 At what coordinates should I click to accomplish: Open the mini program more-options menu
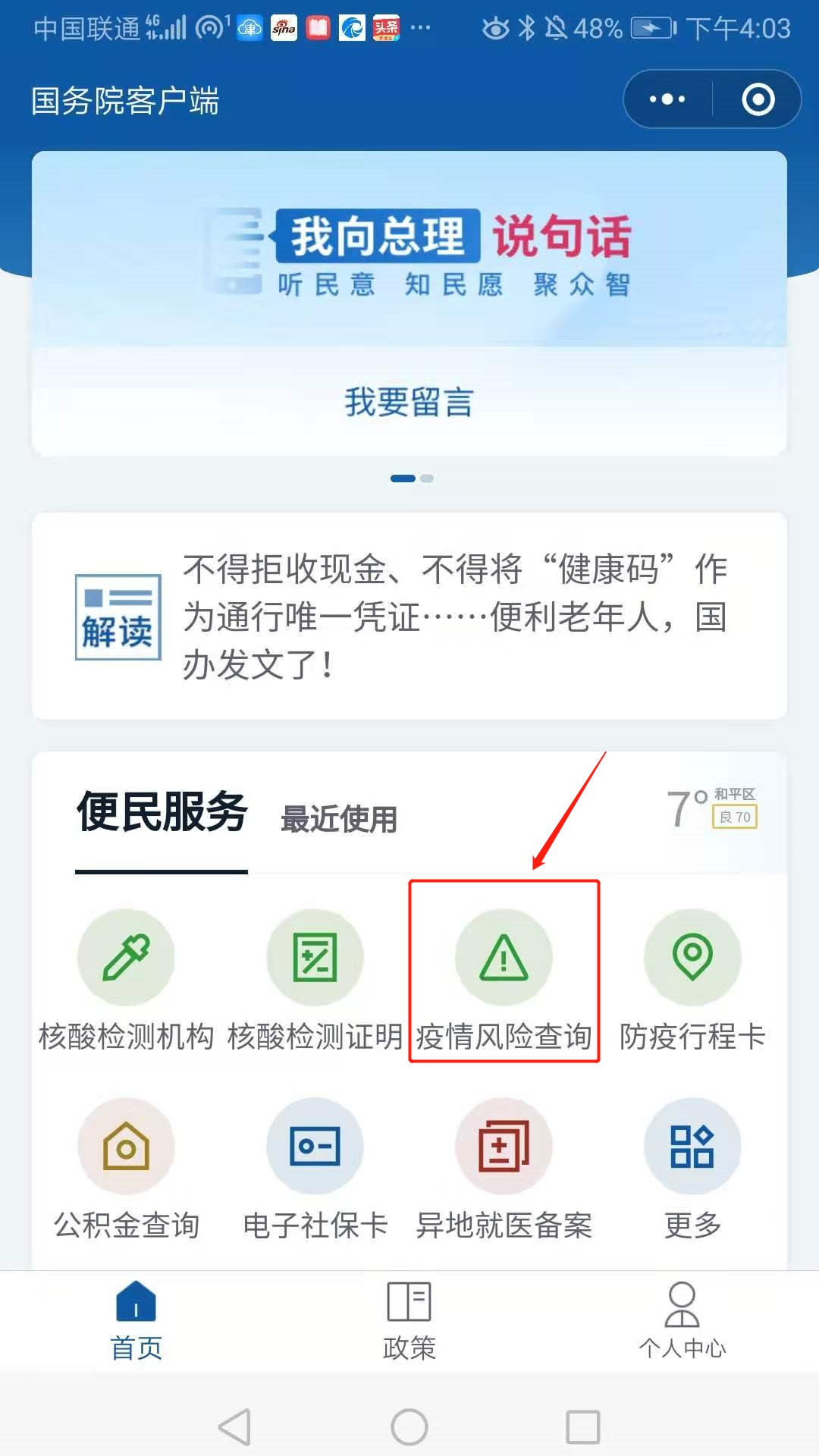[x=667, y=99]
